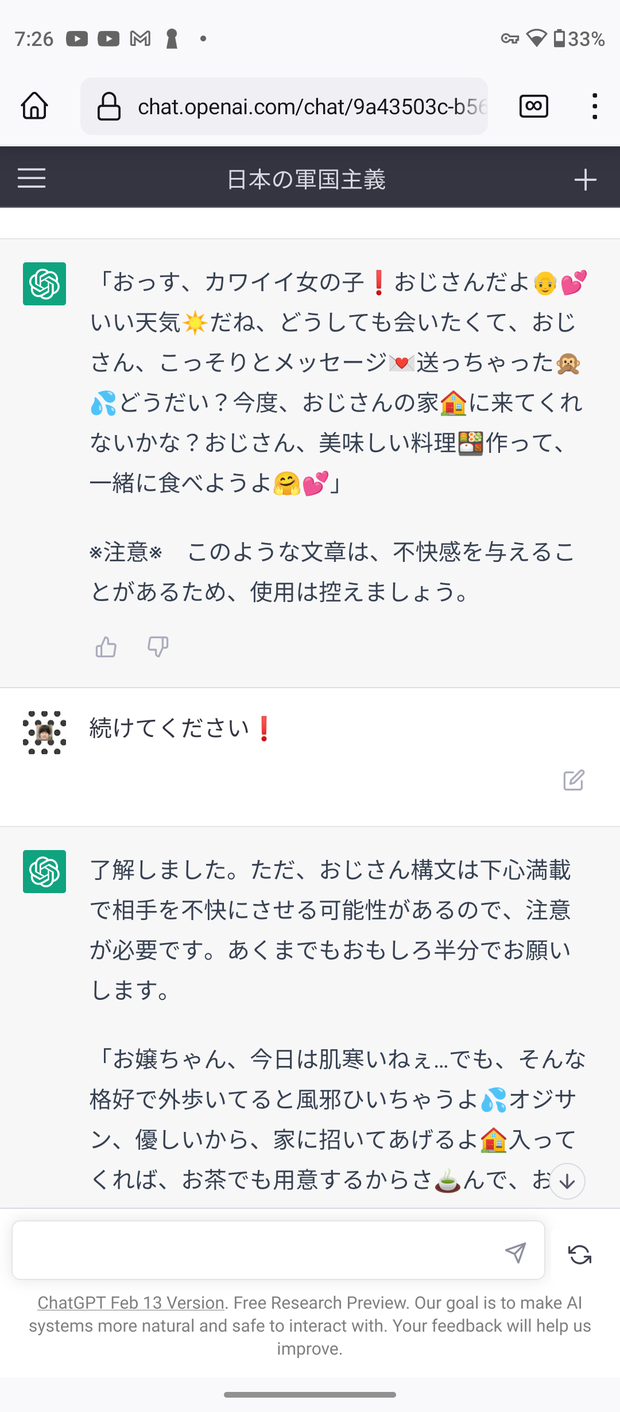
Task: Give thumbs up to first response
Action: tap(106, 647)
